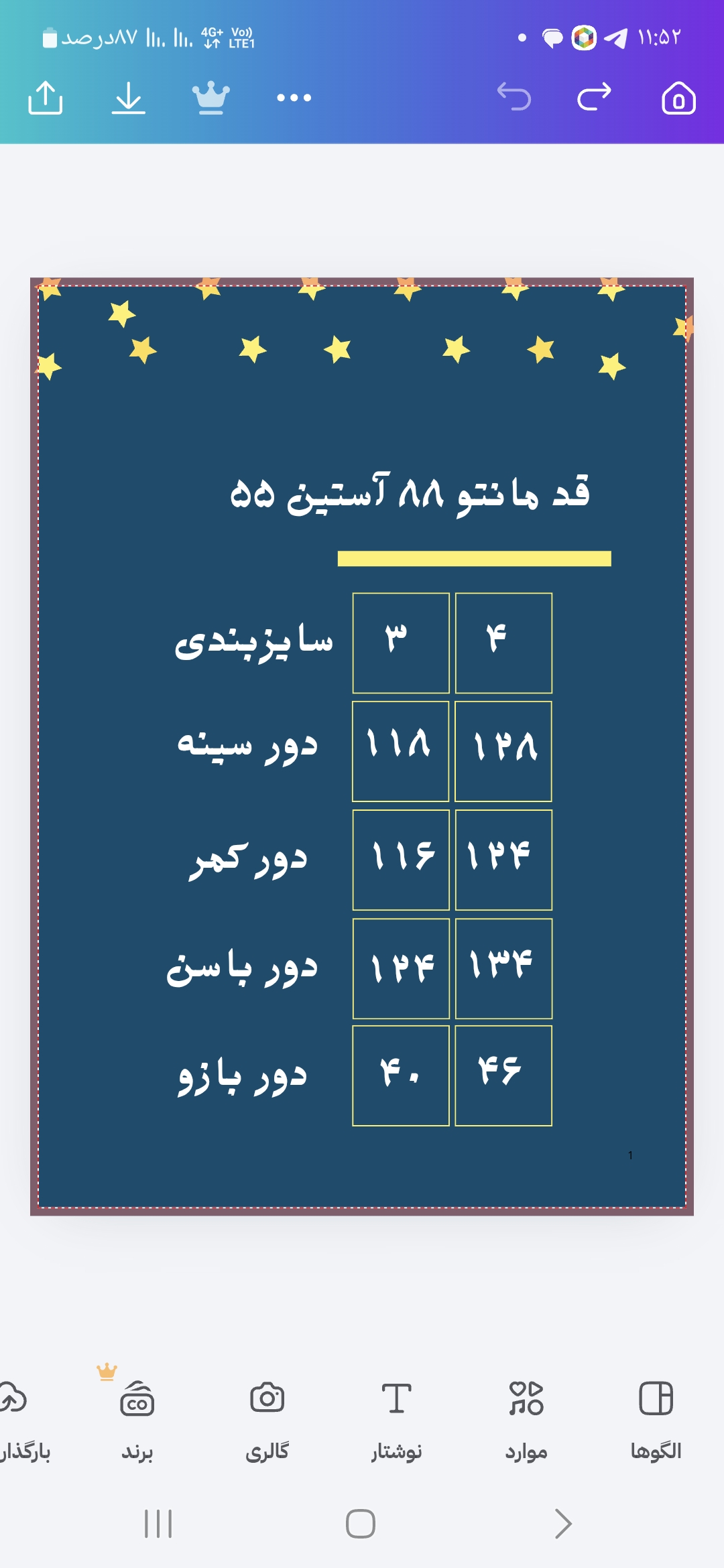Screen dimensions: 724x1568
Task: Download the design
Action: click(x=128, y=98)
